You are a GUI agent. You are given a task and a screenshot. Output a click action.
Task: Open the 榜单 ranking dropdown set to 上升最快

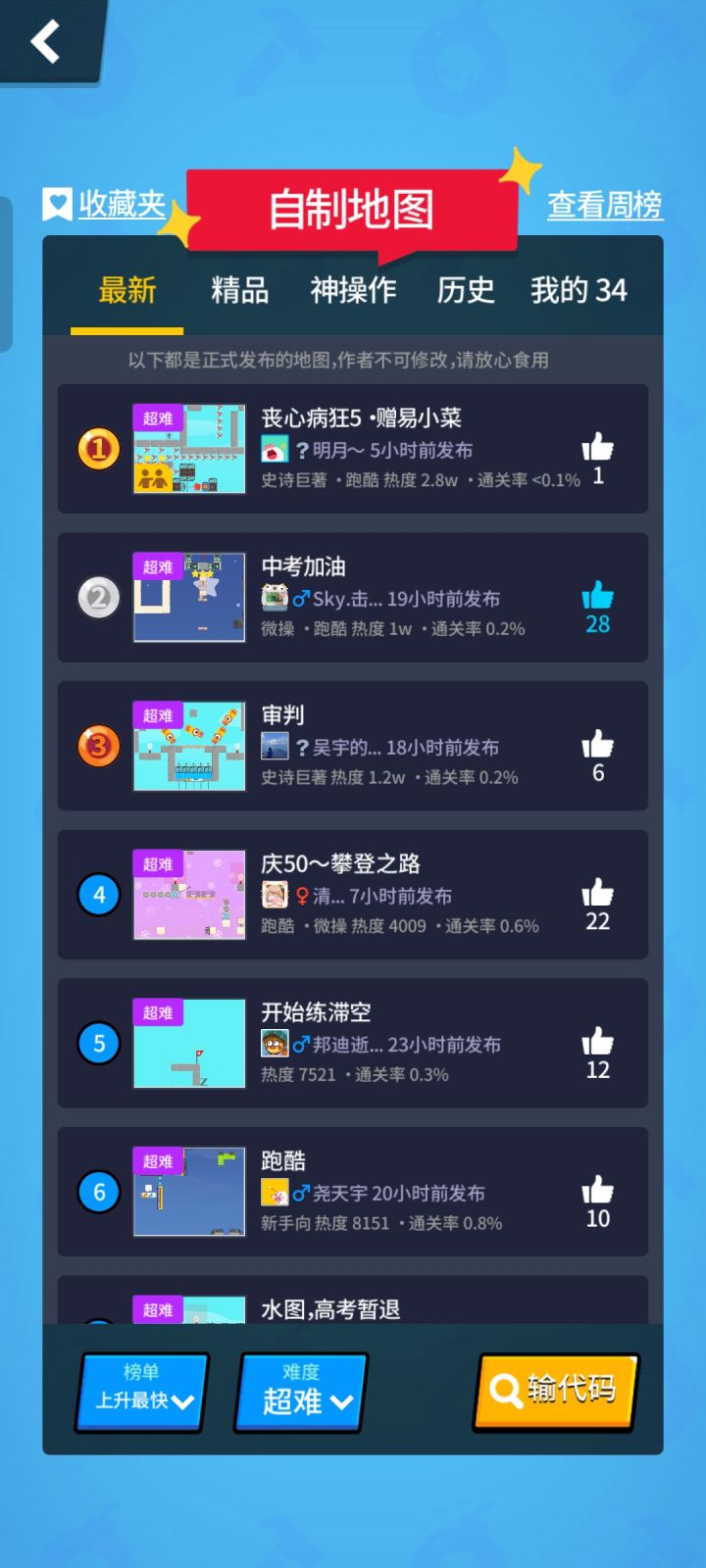click(x=140, y=1391)
